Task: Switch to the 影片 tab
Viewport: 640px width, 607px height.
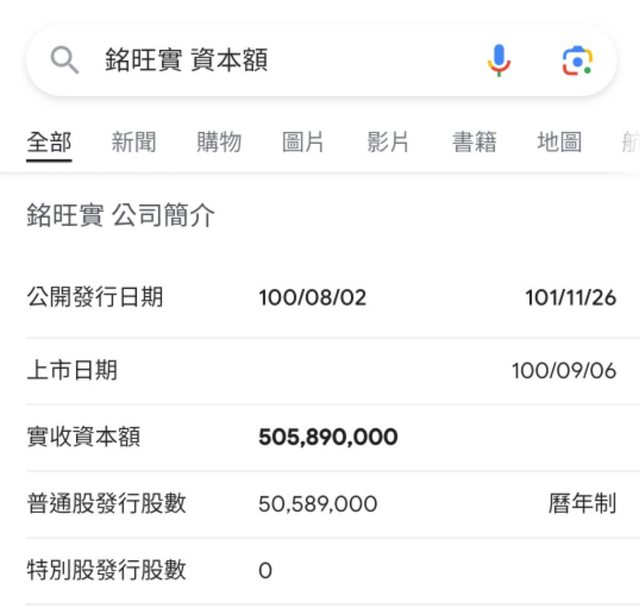Action: click(x=389, y=142)
